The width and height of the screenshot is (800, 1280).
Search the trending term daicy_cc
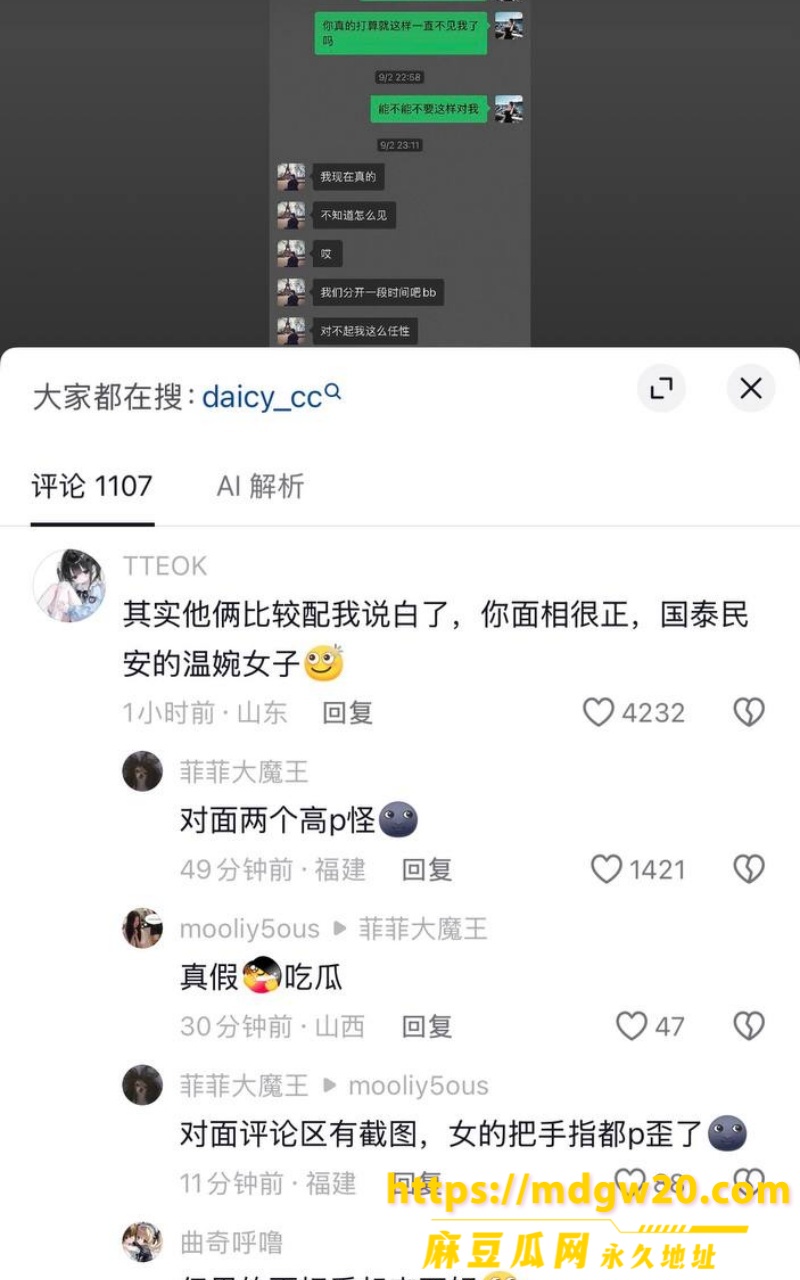tap(271, 396)
